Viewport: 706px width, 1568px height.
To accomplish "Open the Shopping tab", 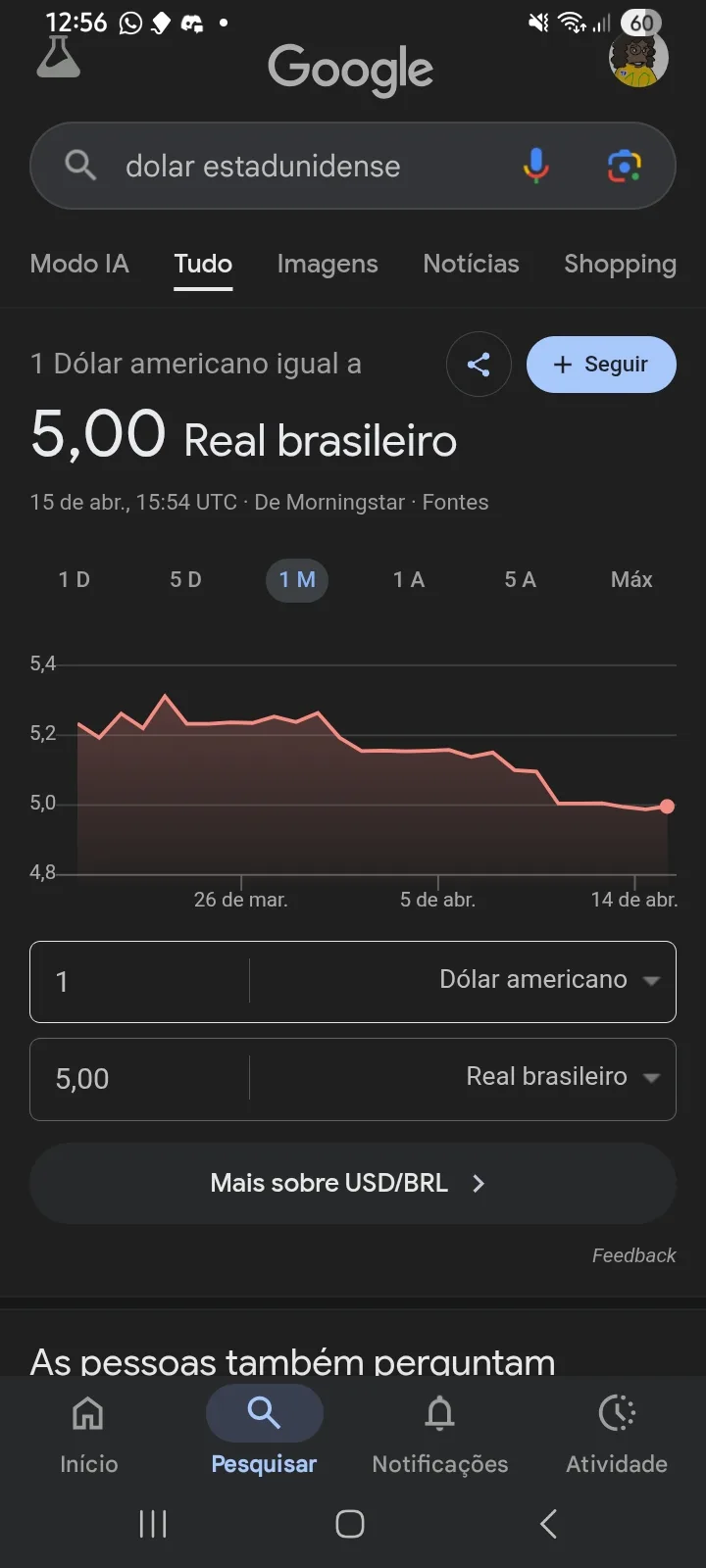I will [x=620, y=264].
